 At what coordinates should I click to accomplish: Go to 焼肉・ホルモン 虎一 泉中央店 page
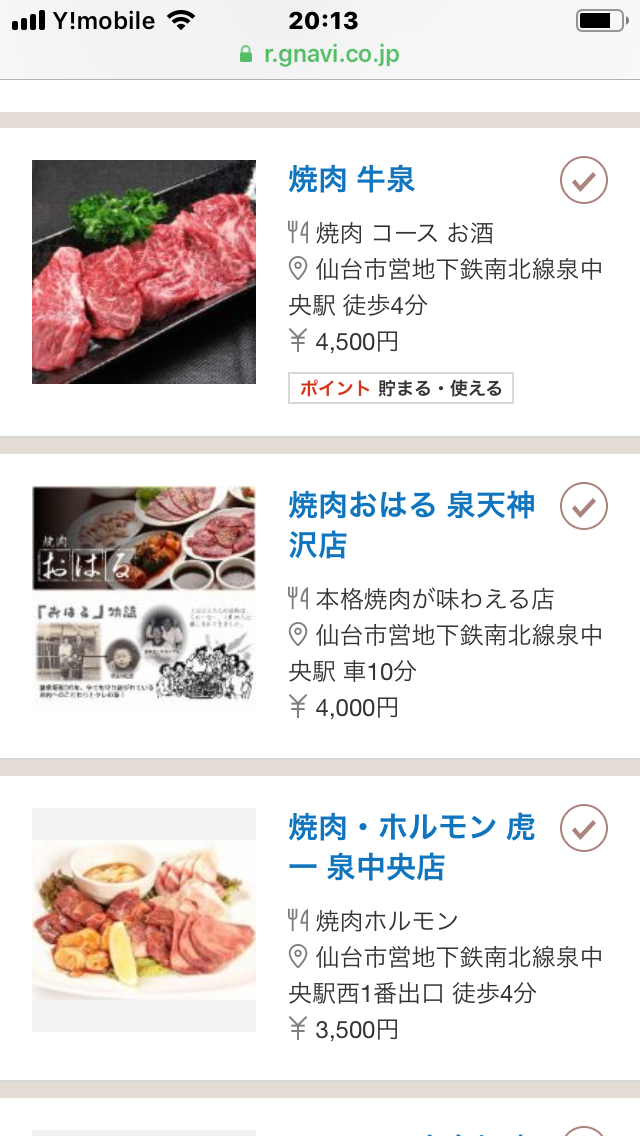412,847
